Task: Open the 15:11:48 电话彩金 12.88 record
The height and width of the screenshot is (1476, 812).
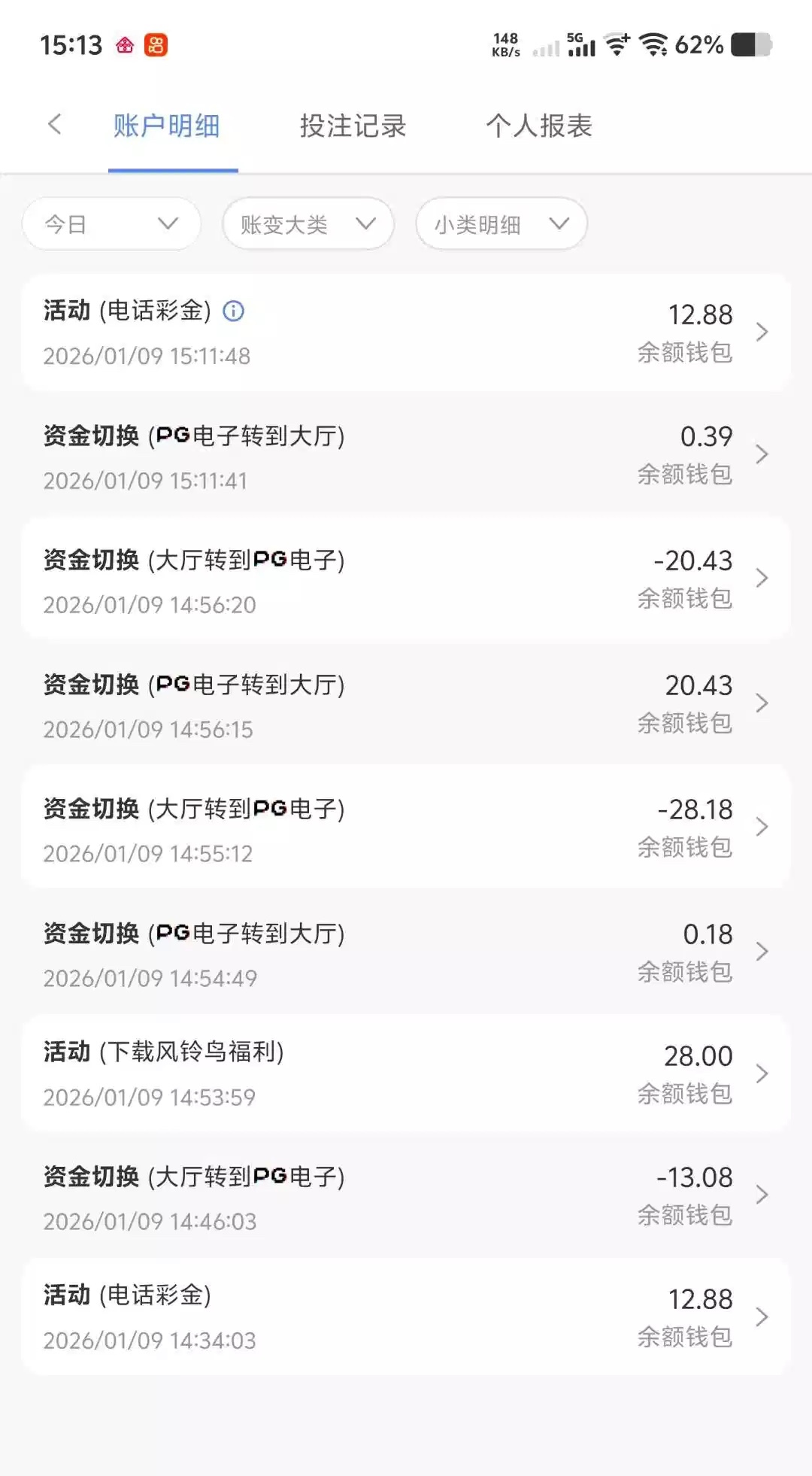Action: click(406, 333)
